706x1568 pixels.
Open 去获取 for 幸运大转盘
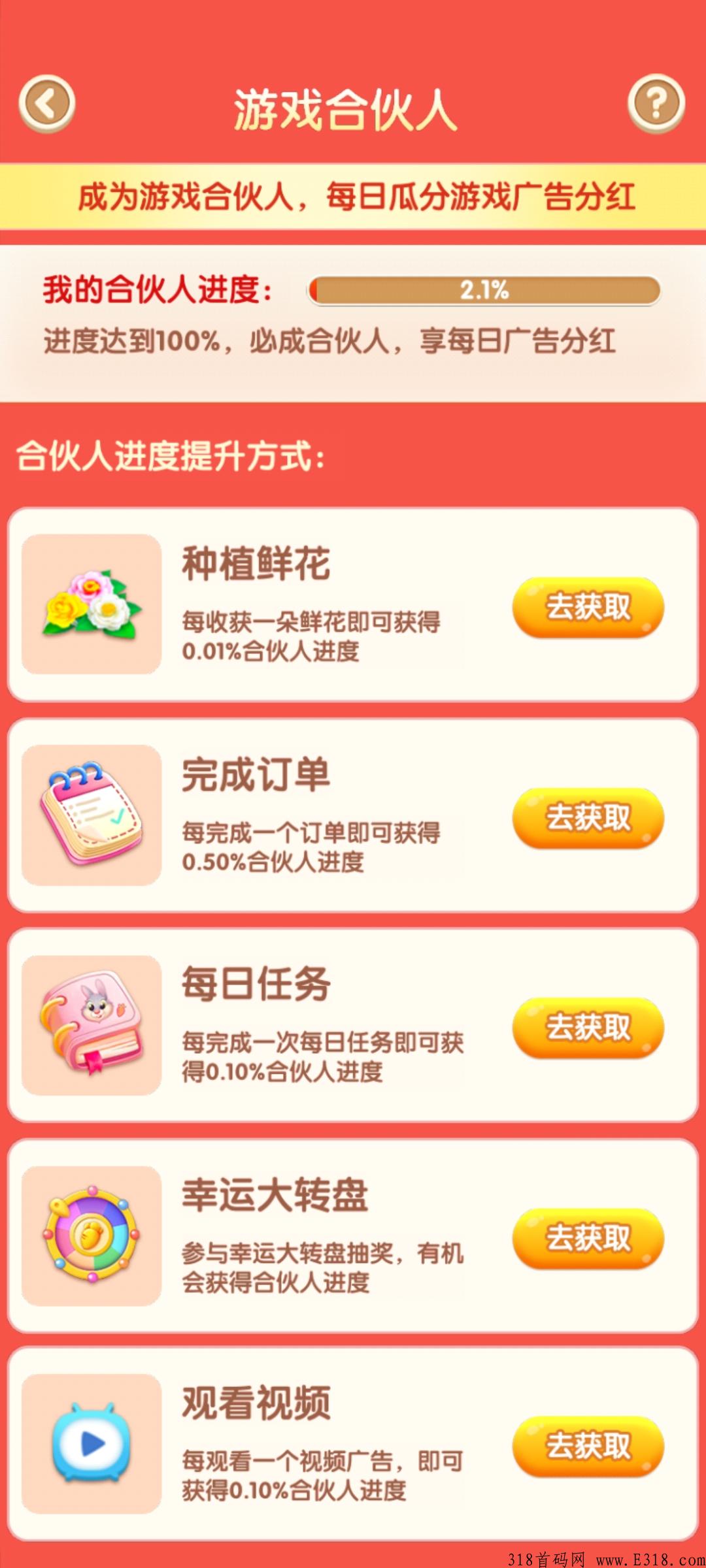(588, 1239)
